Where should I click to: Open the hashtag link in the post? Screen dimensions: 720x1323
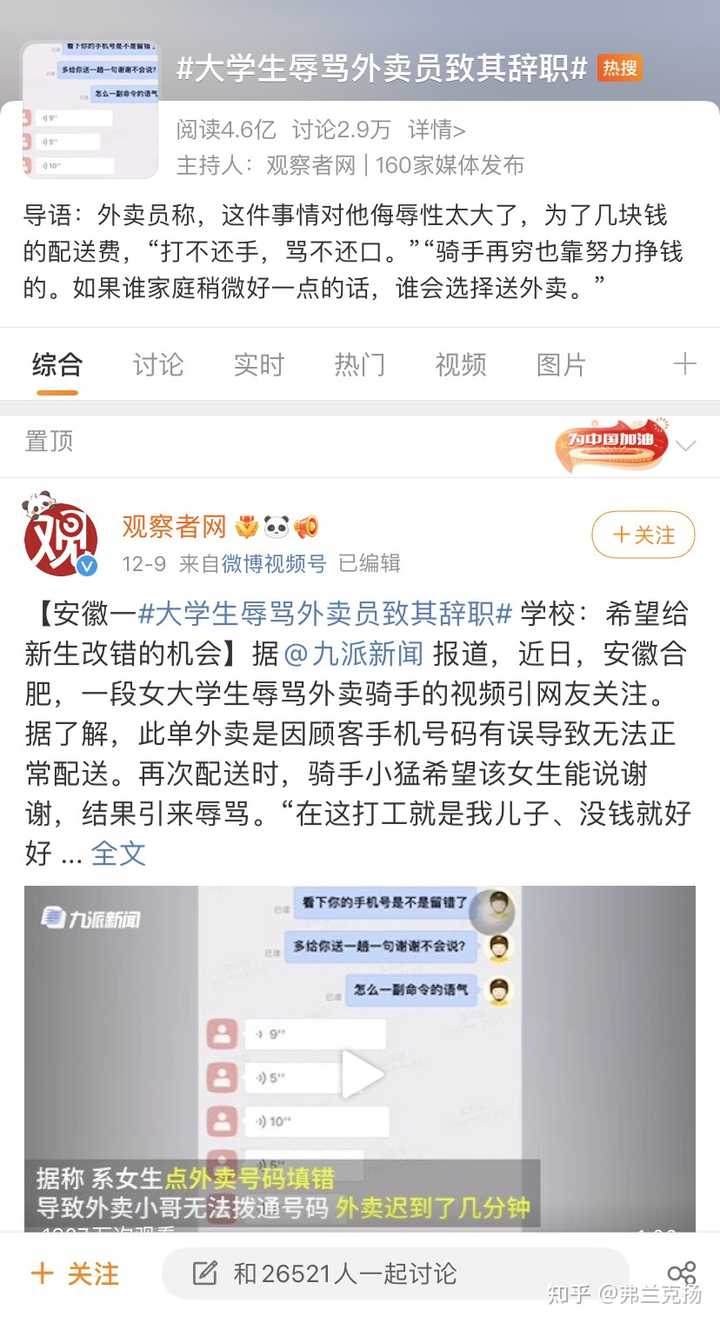click(x=325, y=613)
